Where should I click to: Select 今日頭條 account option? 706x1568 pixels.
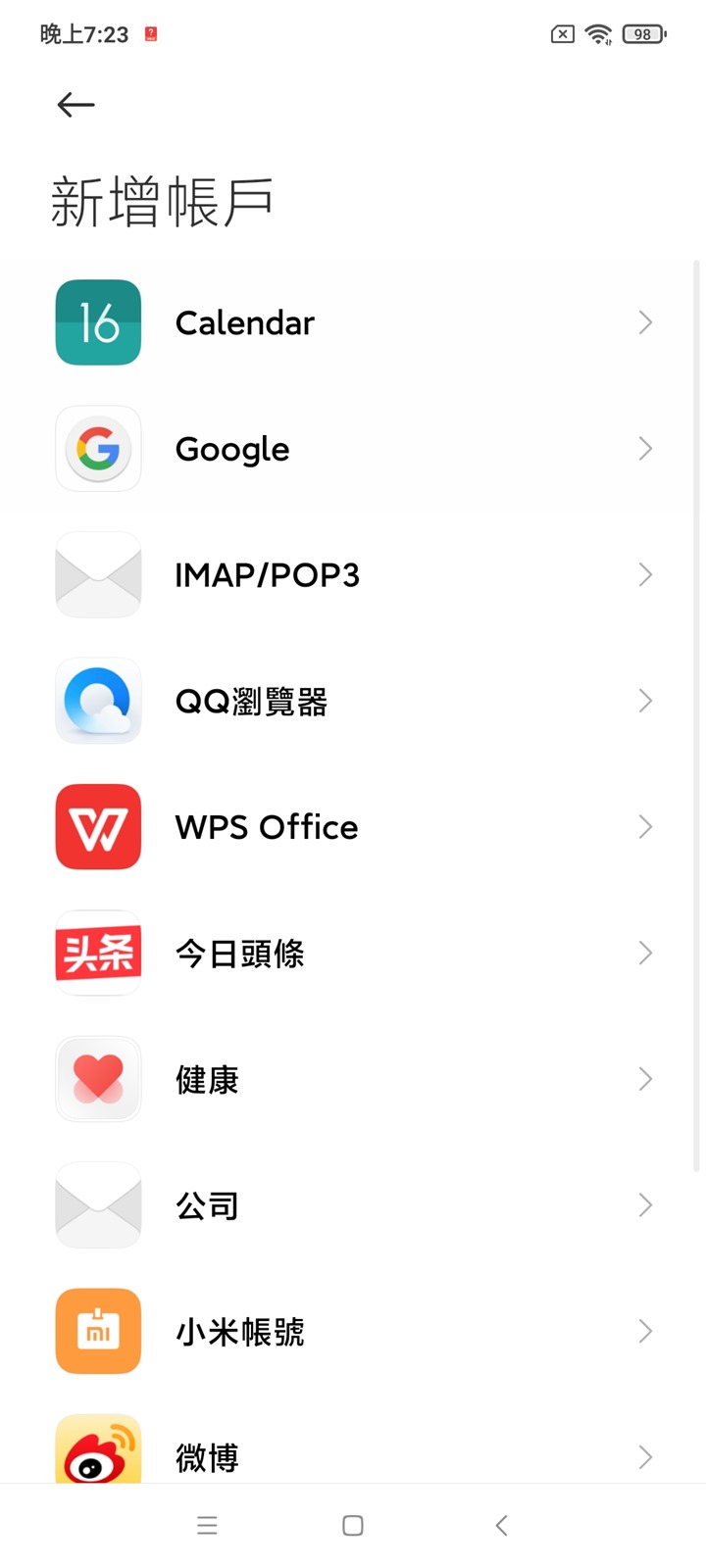240,954
